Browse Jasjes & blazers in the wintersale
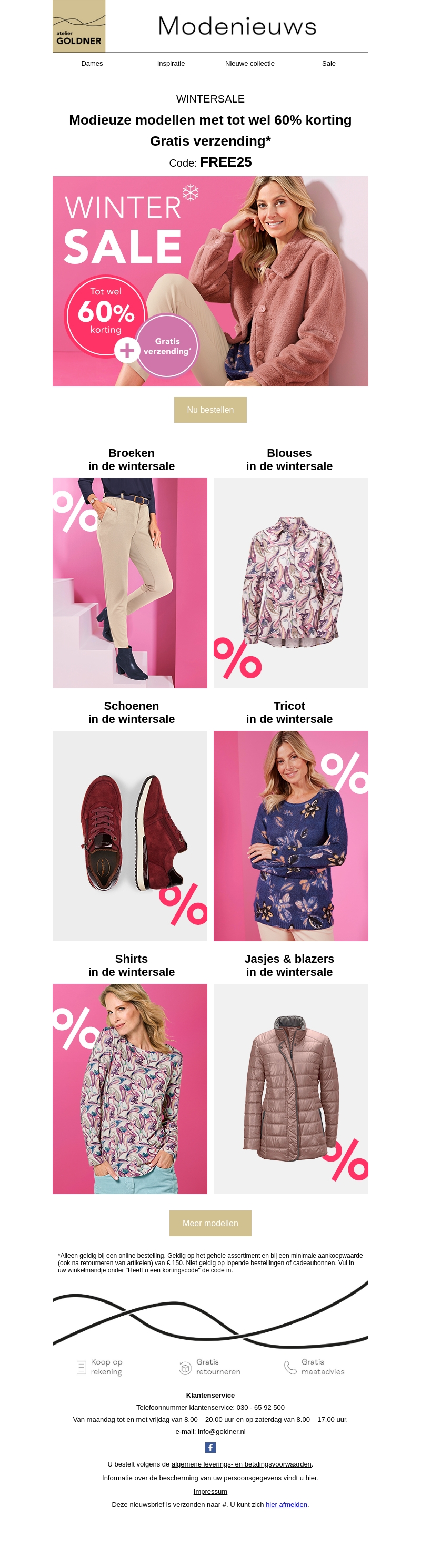 tap(290, 1088)
